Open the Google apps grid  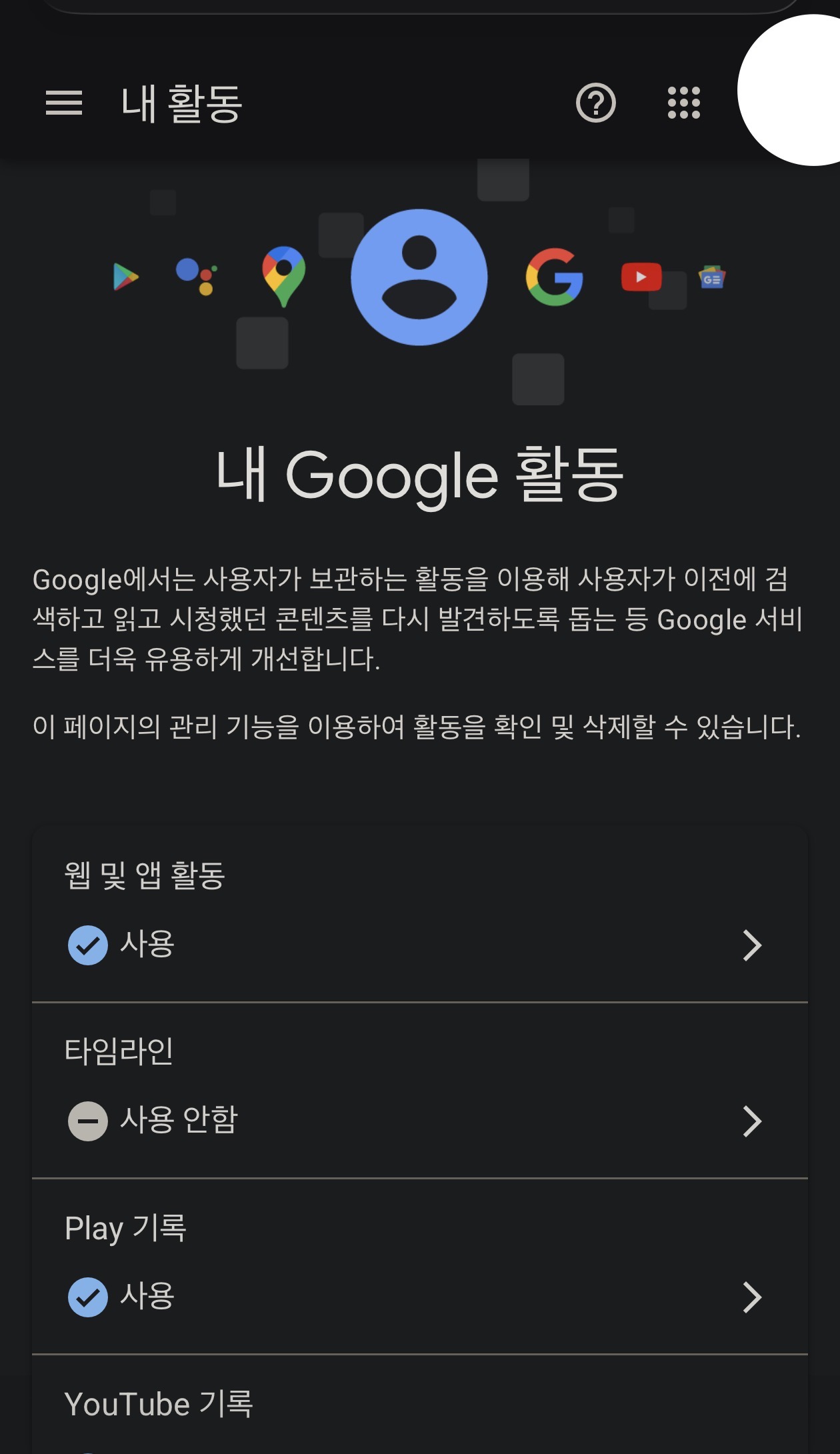[x=684, y=103]
